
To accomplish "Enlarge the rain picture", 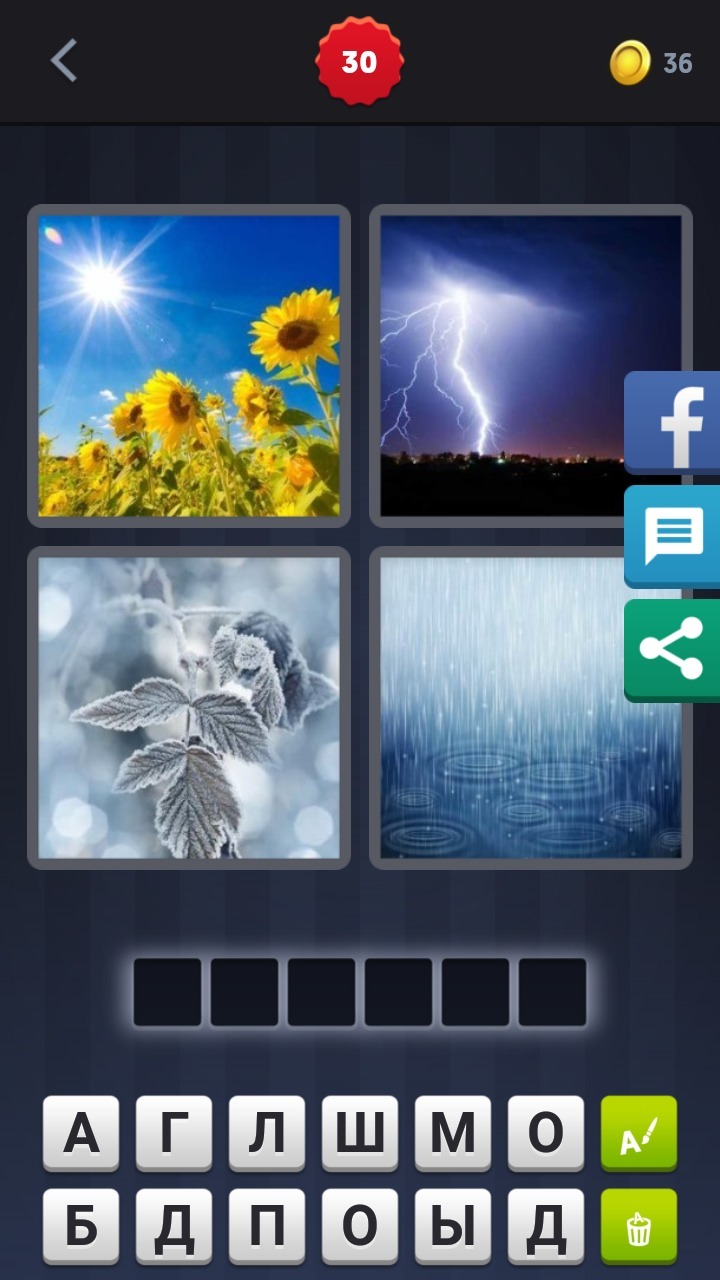I will point(500,708).
